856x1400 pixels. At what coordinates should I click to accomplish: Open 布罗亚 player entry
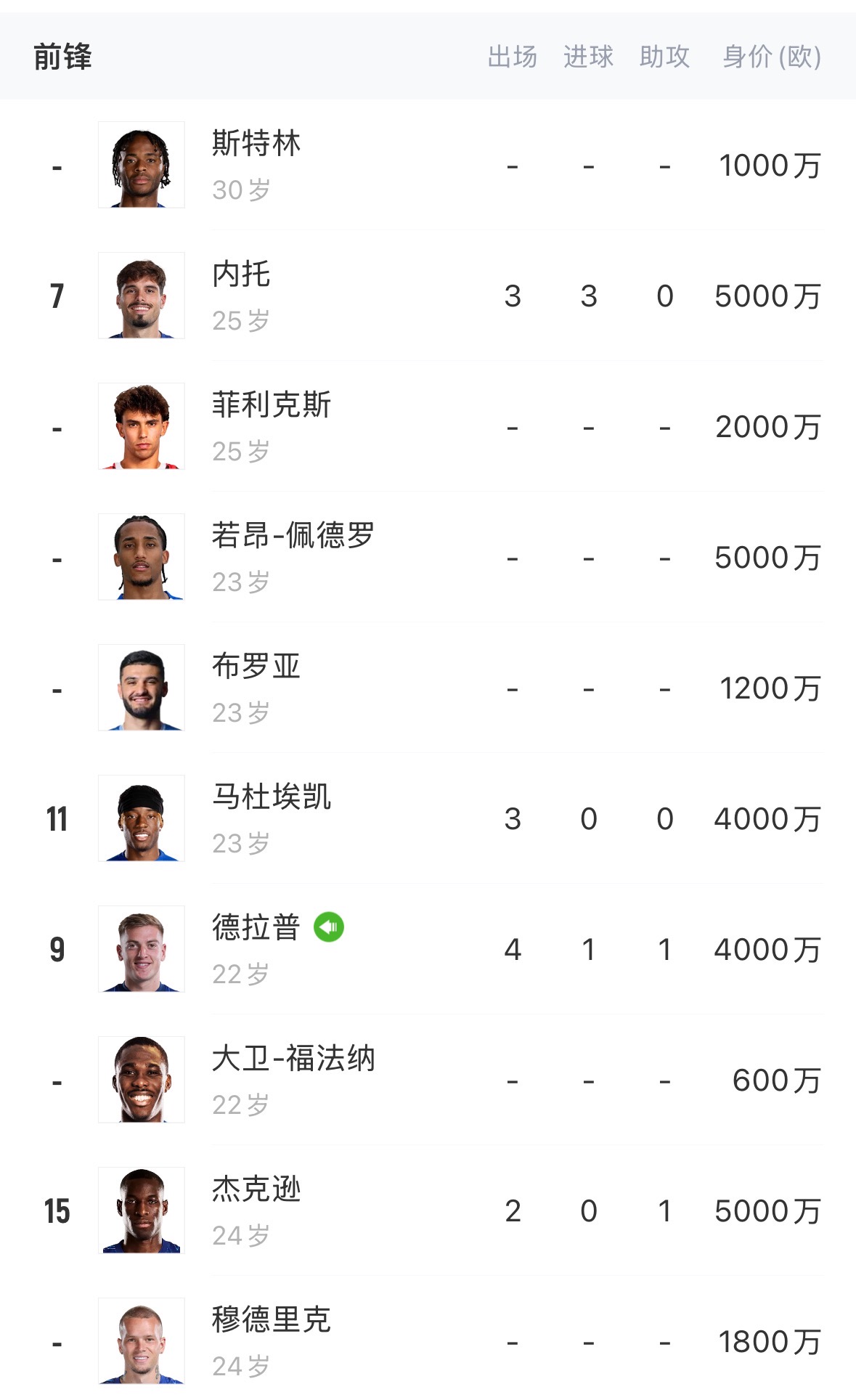[x=428, y=688]
